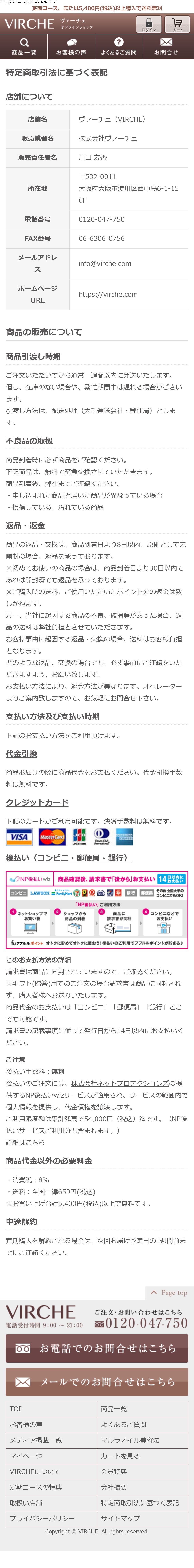Open the カート shopping cart
The width and height of the screenshot is (194, 1568).
(x=177, y=24)
